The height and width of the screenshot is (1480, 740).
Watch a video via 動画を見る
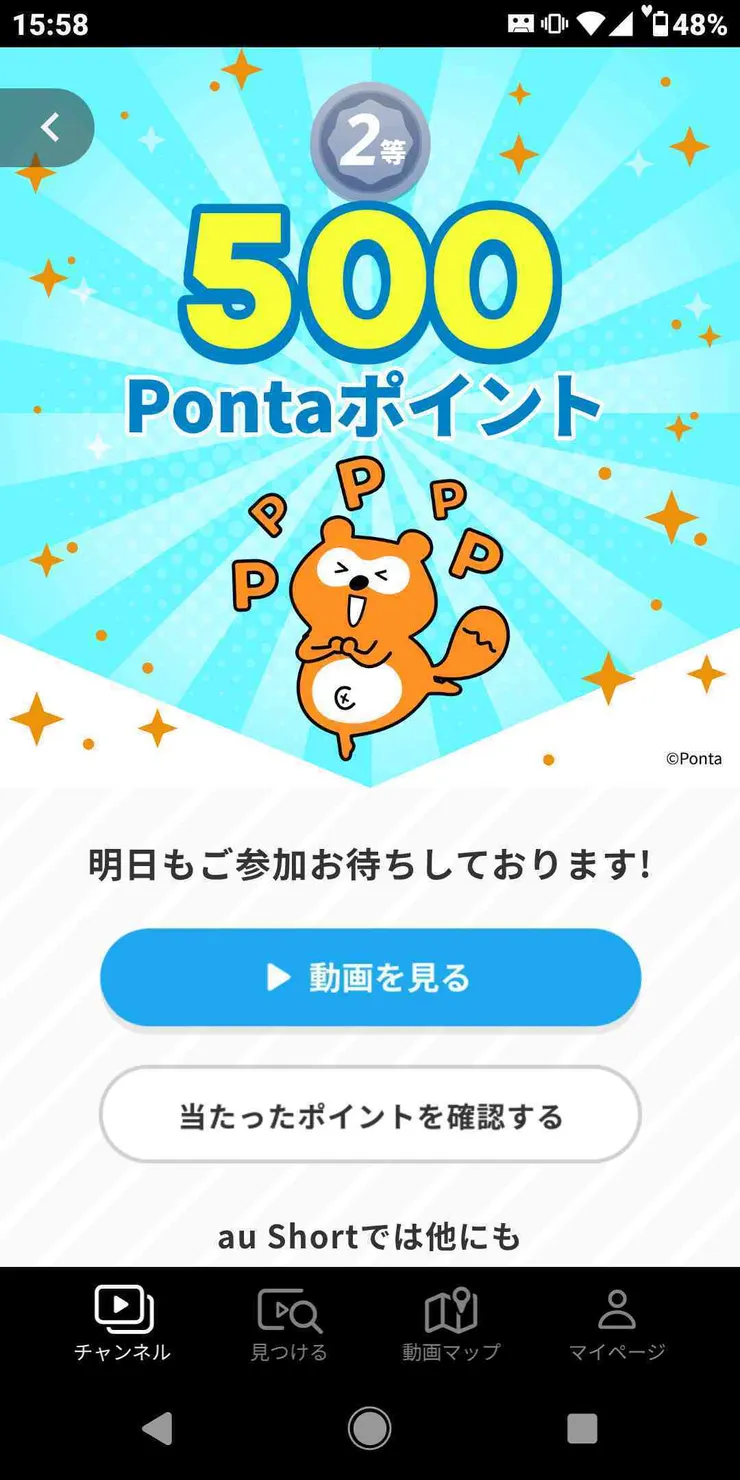(370, 978)
